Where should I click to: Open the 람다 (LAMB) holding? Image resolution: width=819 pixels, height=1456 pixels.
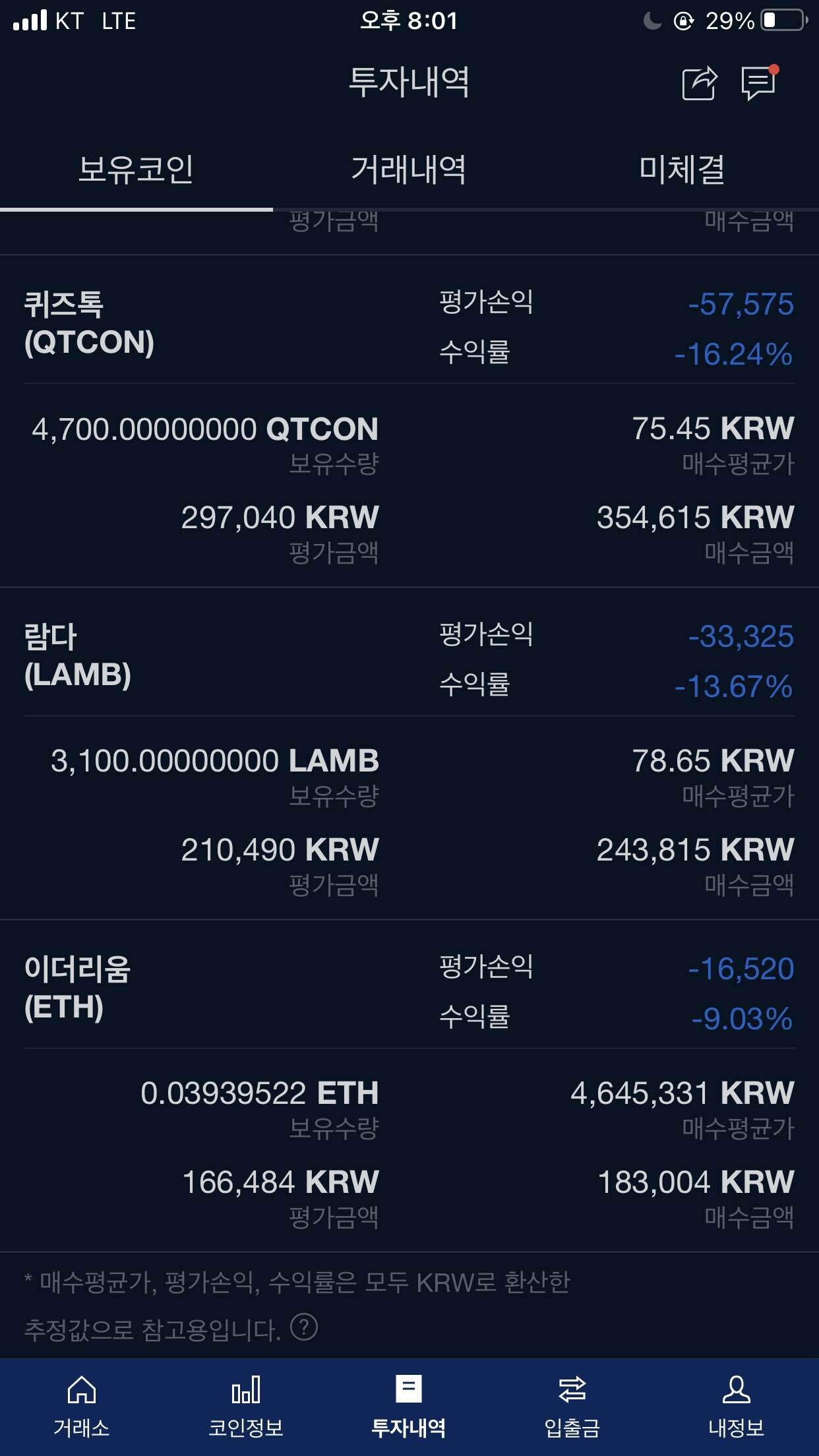point(78,655)
